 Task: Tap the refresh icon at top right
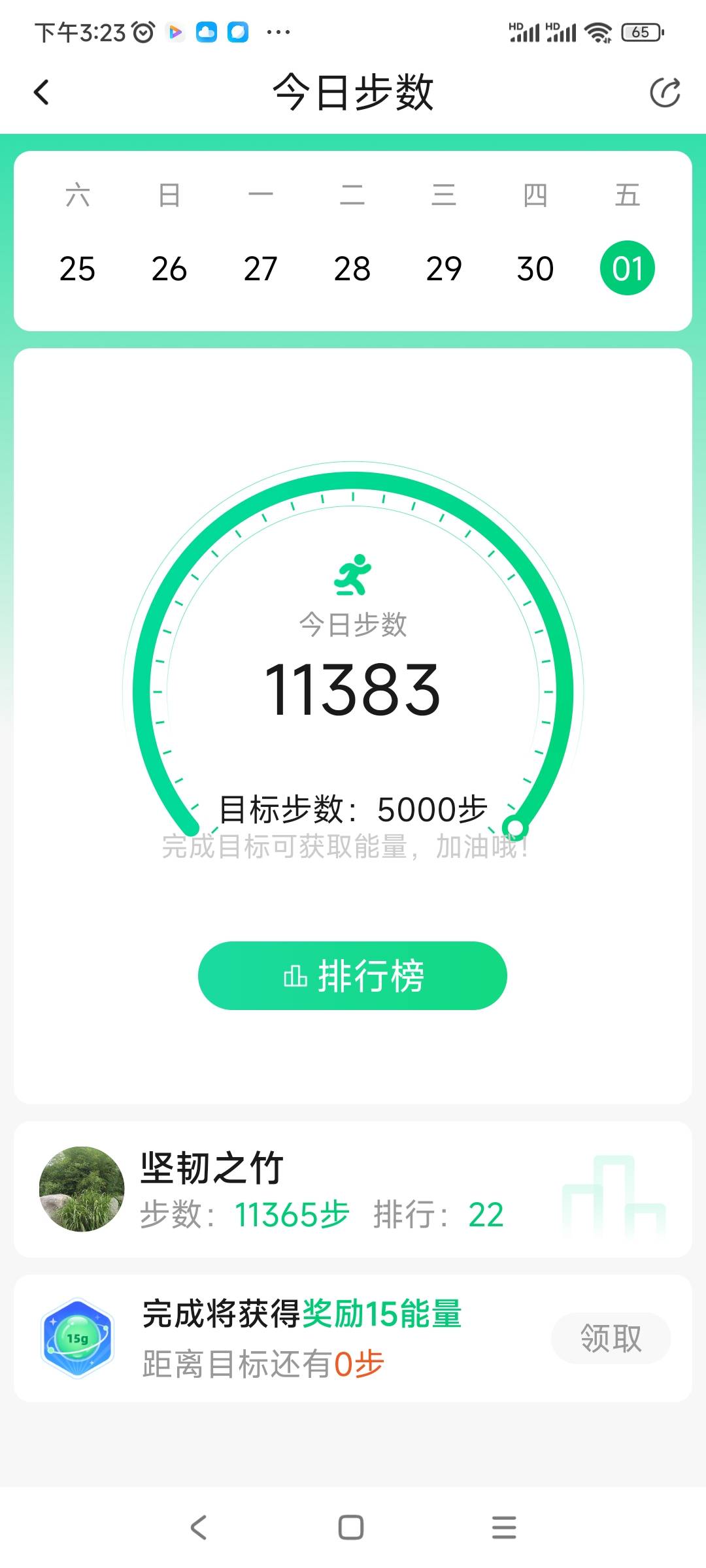click(x=664, y=91)
